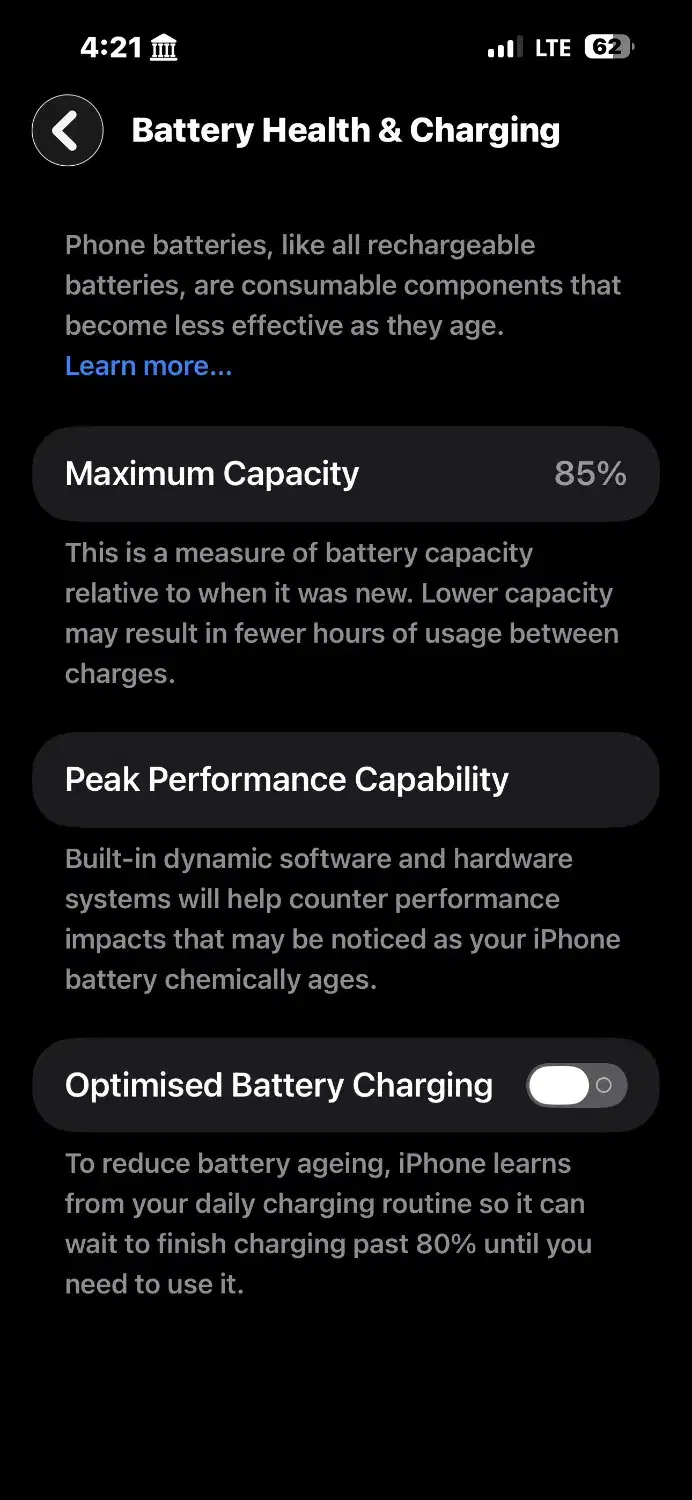Open the Learn more link
Viewport: 692px width, 1500px height.
(148, 366)
